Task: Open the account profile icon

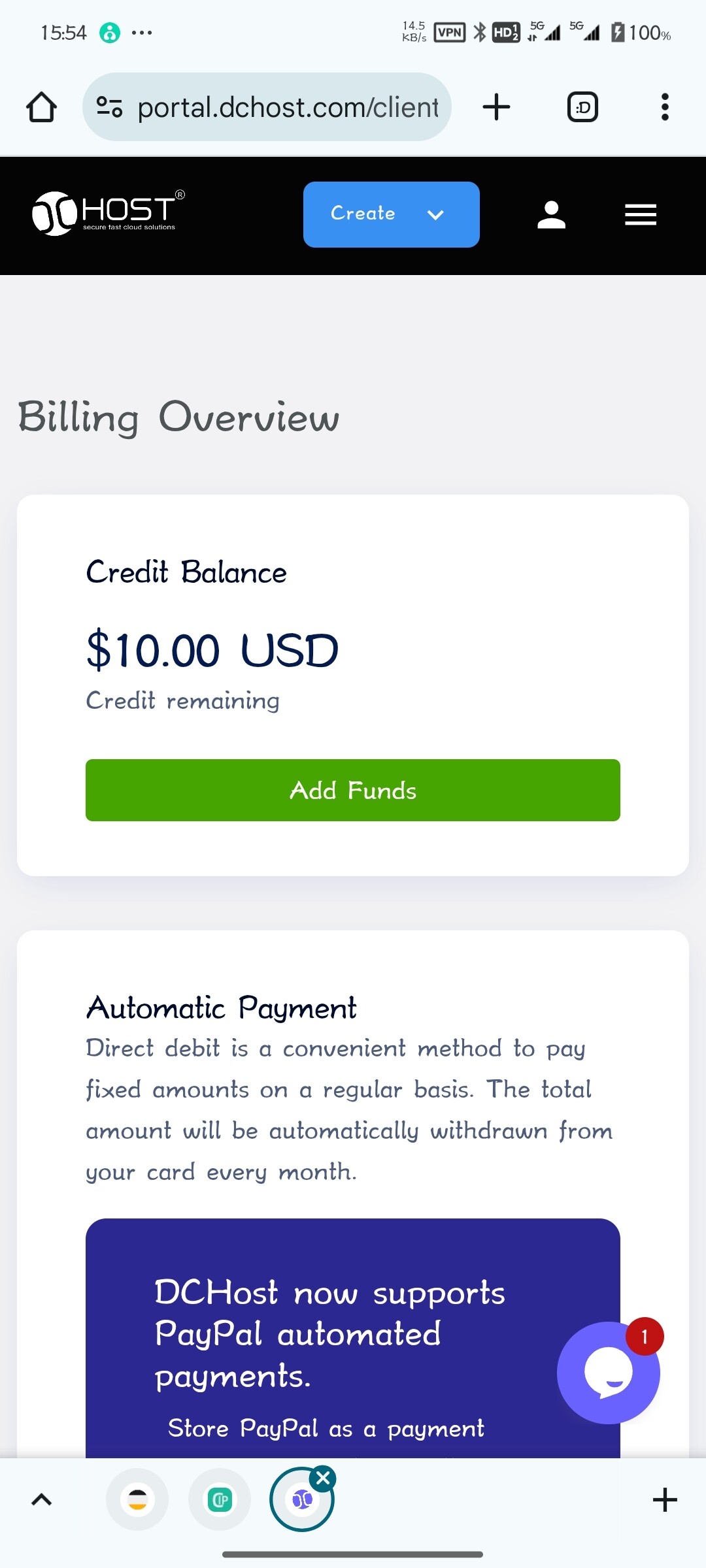Action: [x=550, y=214]
